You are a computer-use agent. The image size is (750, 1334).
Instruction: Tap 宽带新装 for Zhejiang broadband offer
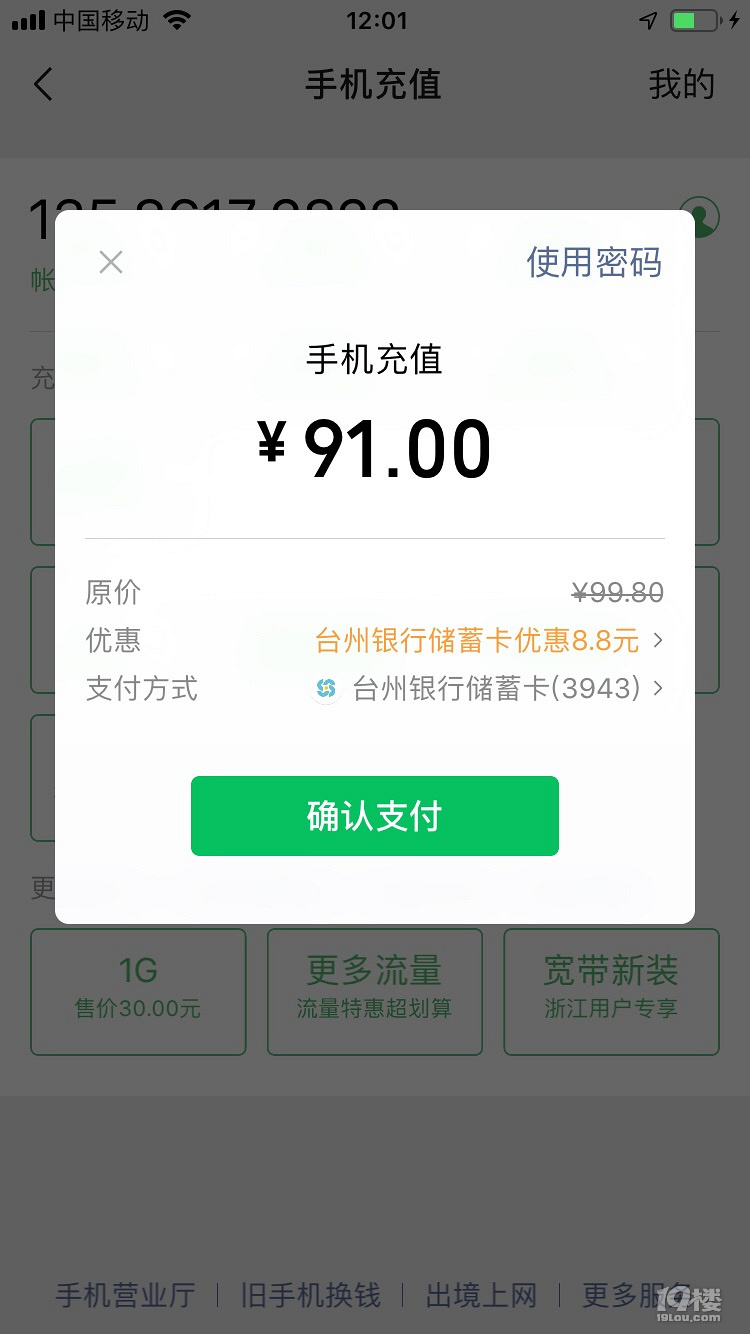pos(611,991)
